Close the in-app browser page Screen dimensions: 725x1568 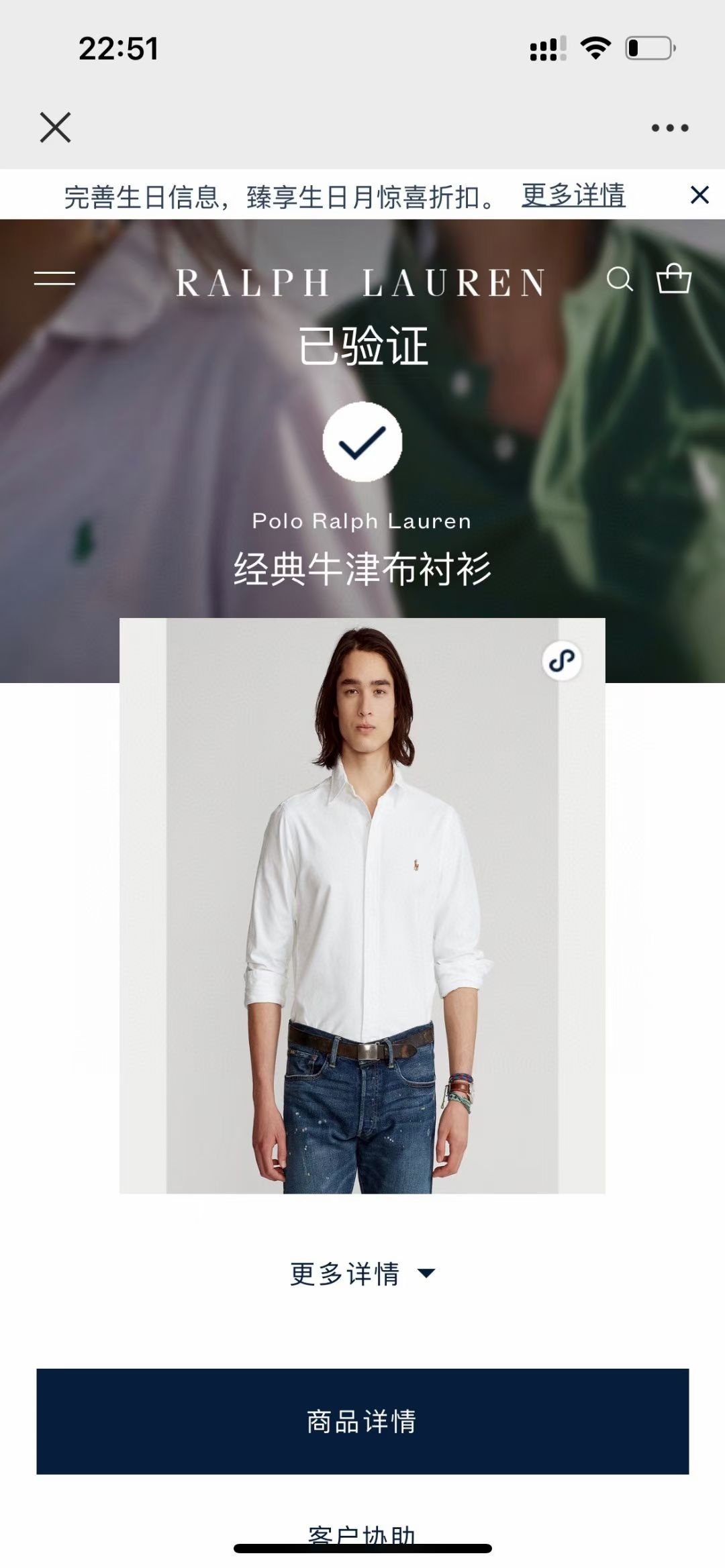click(x=55, y=127)
